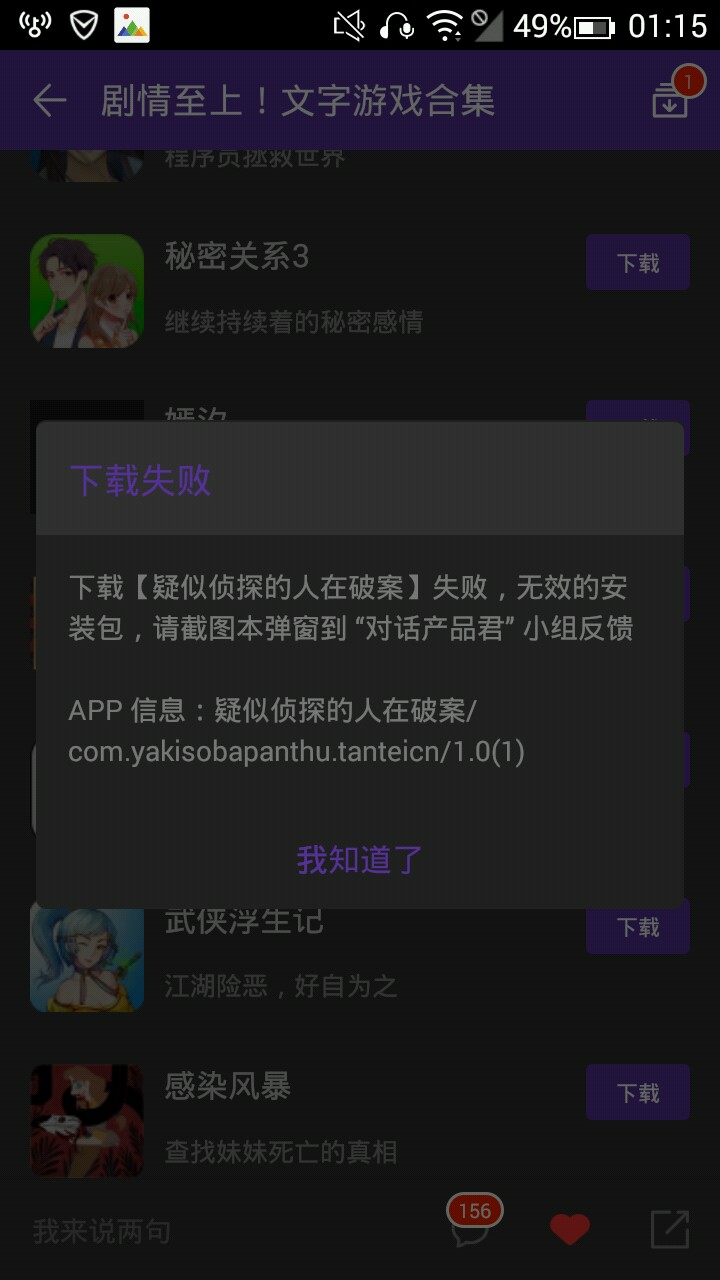This screenshot has height=1280, width=720.
Task: Download 秘密关系3
Action: coord(637,263)
